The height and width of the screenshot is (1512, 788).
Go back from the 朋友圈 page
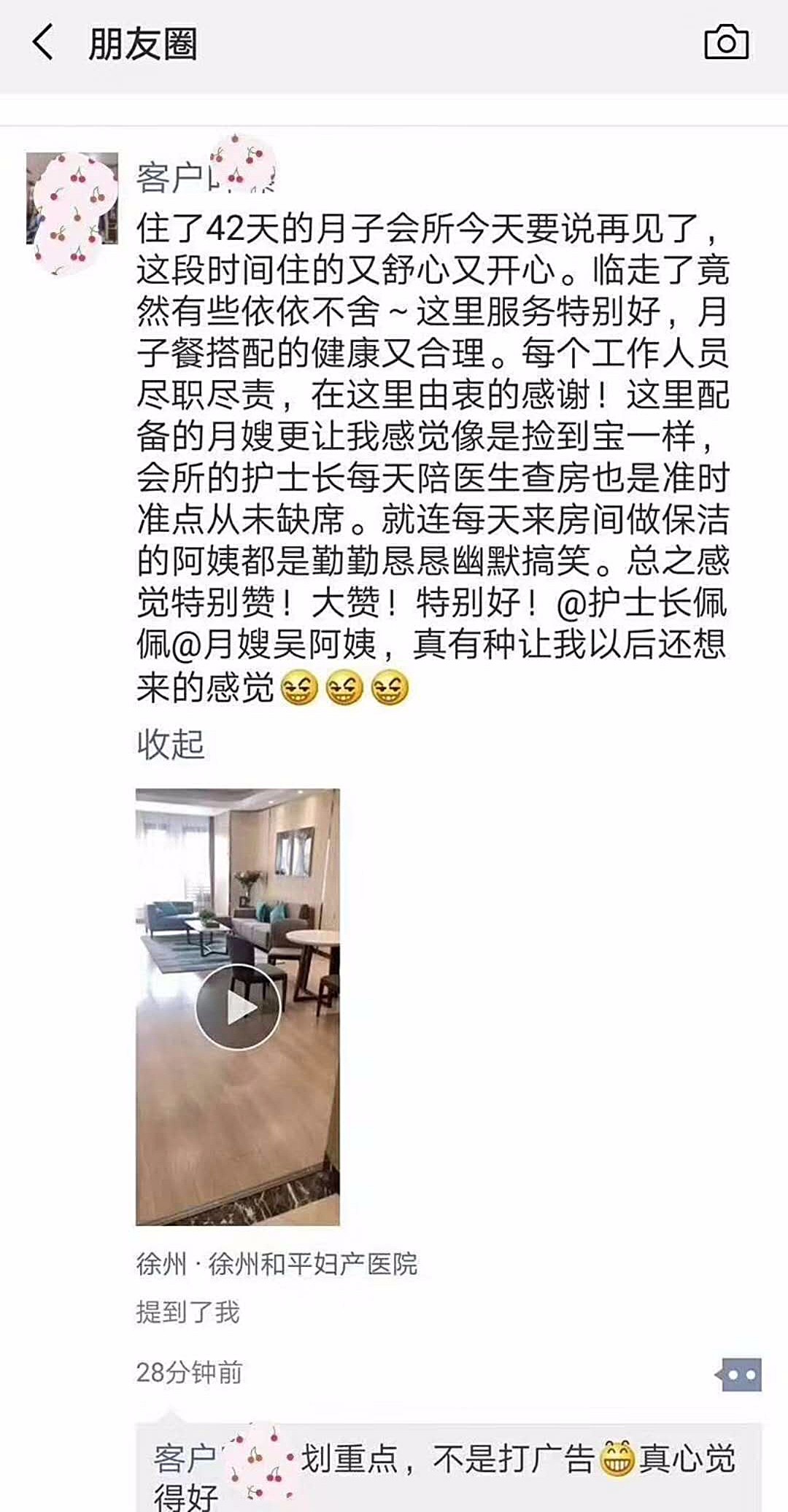pos(43,42)
